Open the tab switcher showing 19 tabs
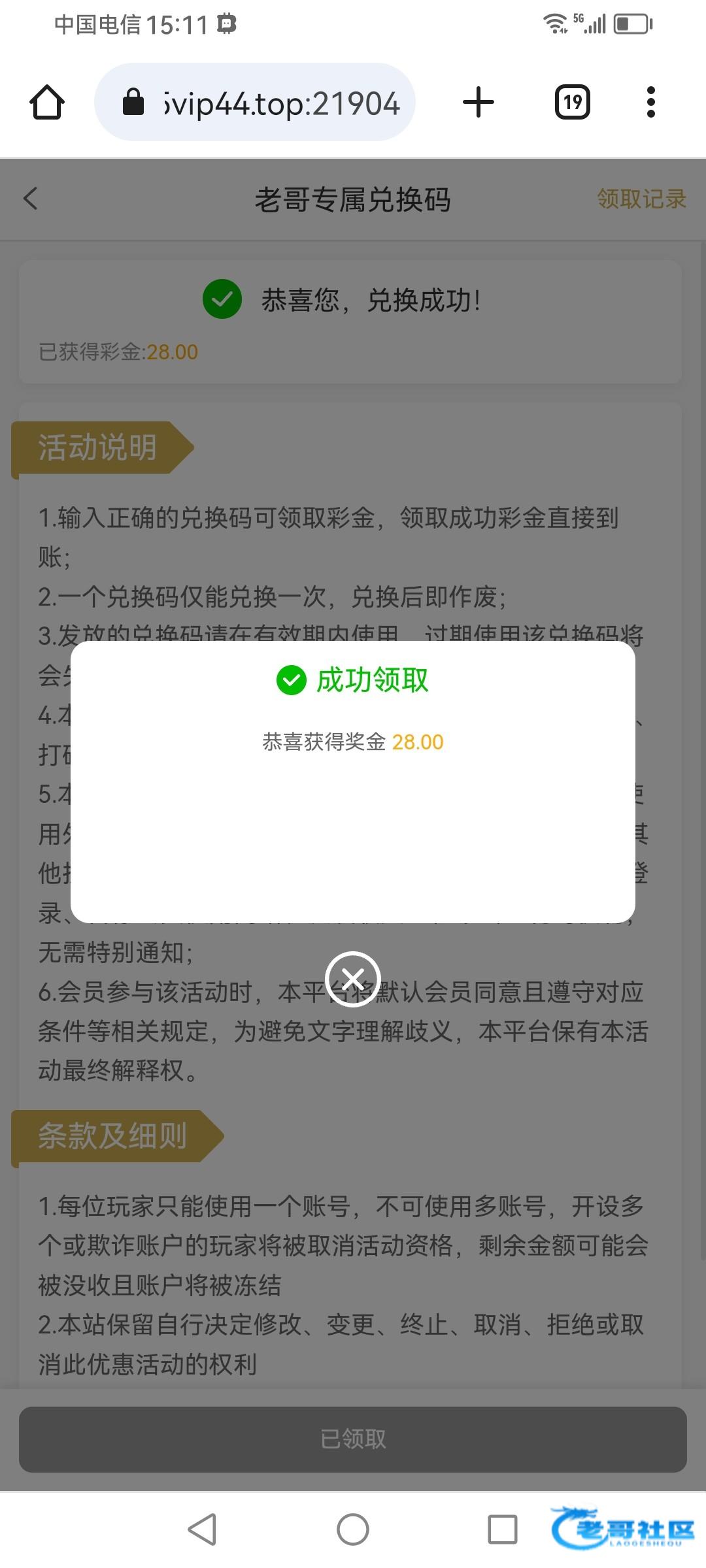The image size is (706, 1568). coord(573,103)
